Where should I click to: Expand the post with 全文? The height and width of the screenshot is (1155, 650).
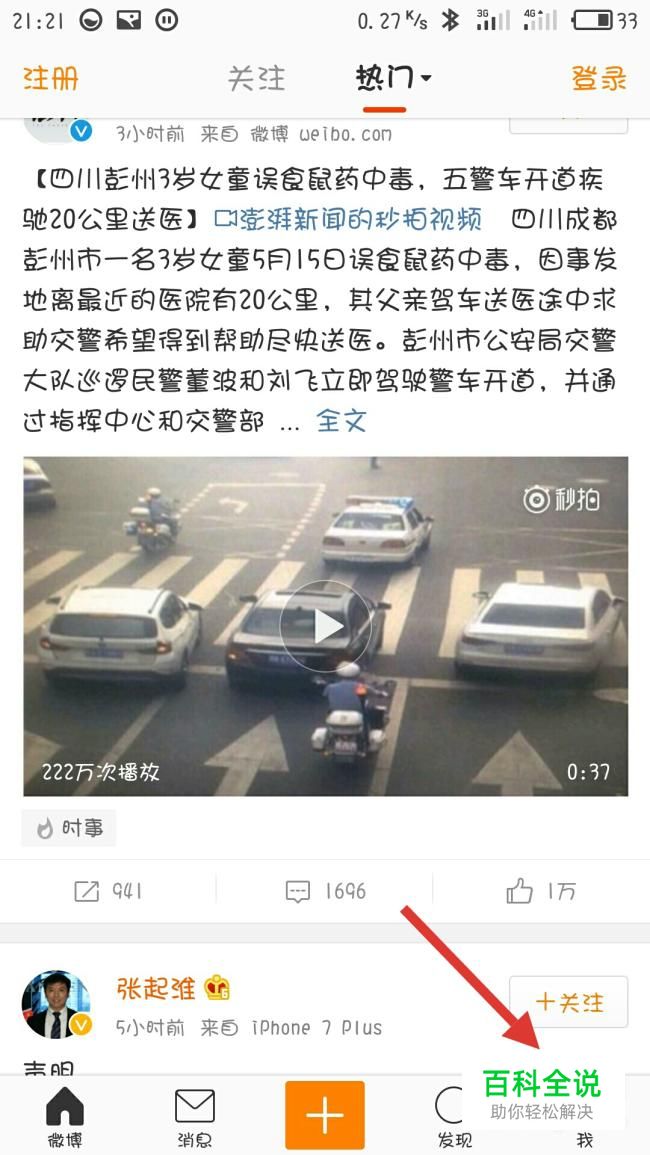click(341, 421)
